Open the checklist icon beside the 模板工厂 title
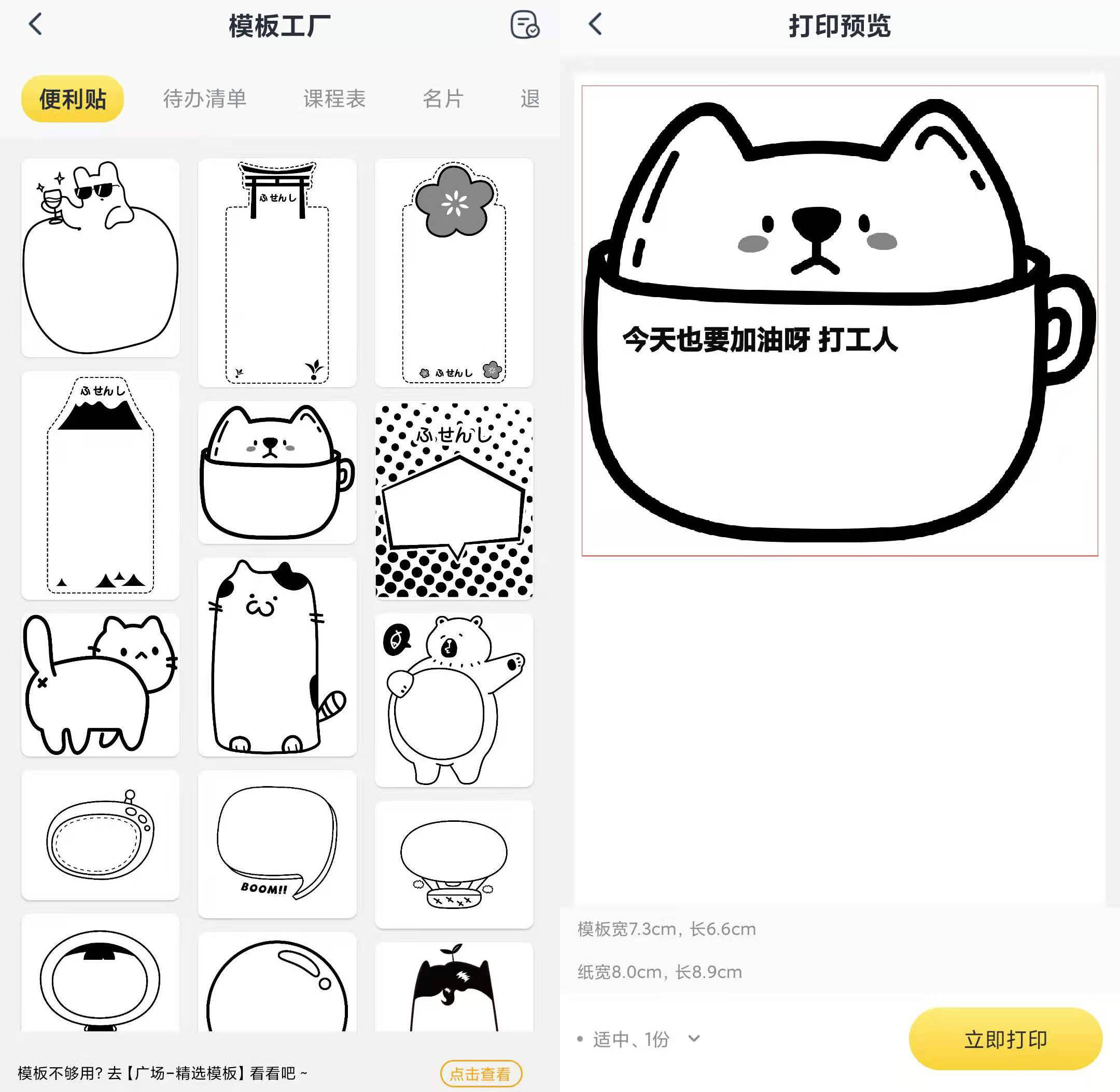1120x1092 pixels. point(524,25)
